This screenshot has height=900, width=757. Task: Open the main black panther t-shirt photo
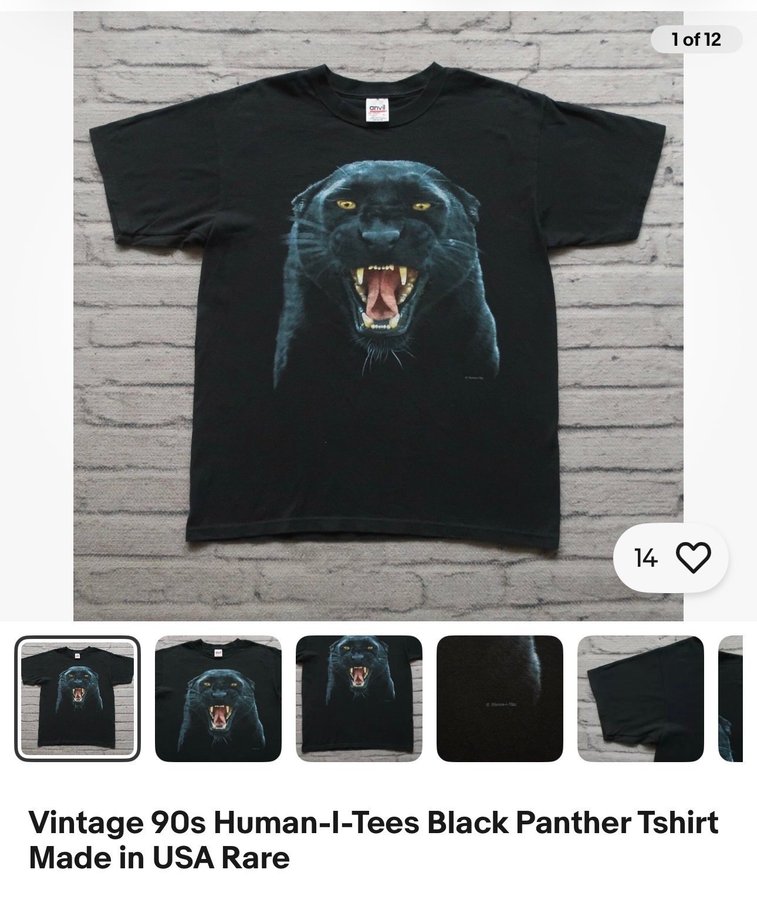pos(378,310)
